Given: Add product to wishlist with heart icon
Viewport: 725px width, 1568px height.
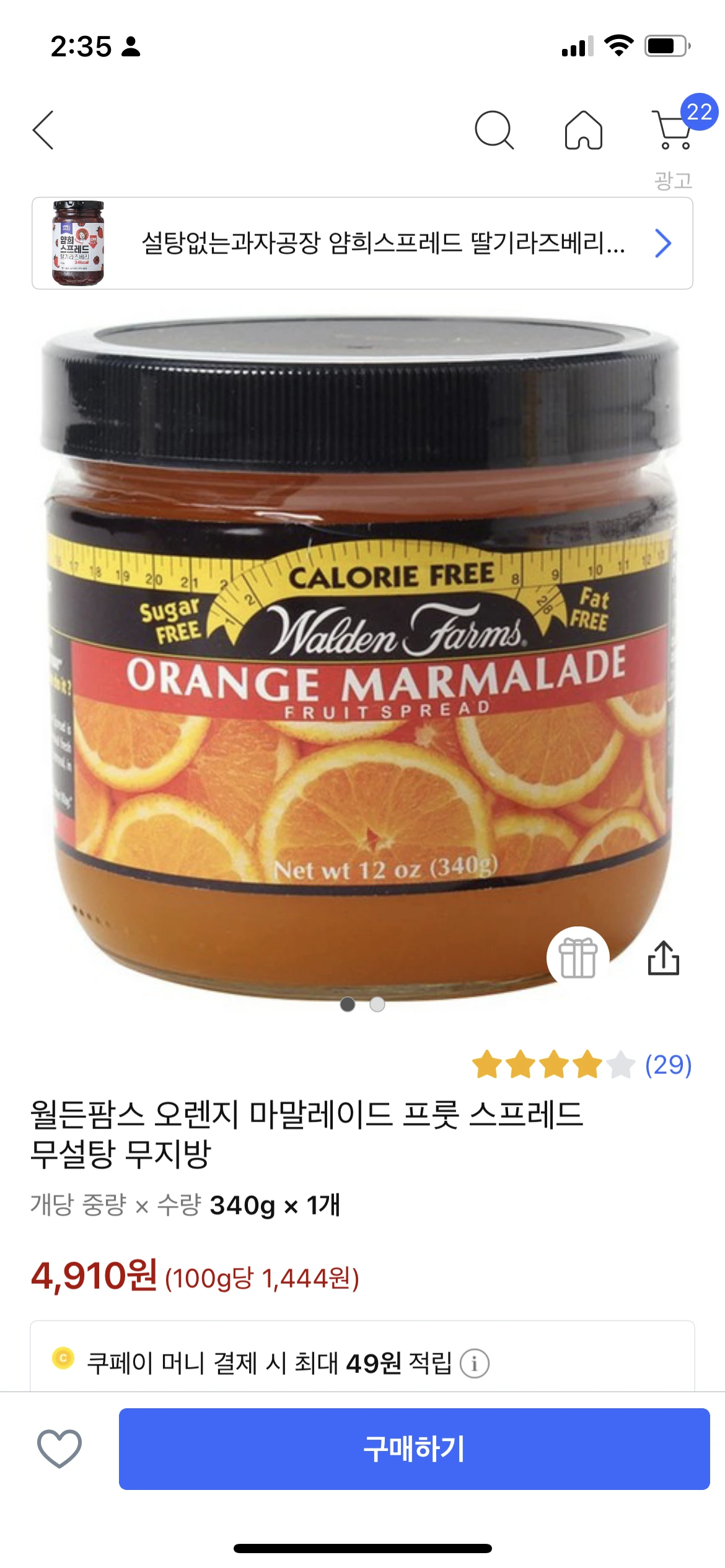Looking at the screenshot, I should 59,1448.
